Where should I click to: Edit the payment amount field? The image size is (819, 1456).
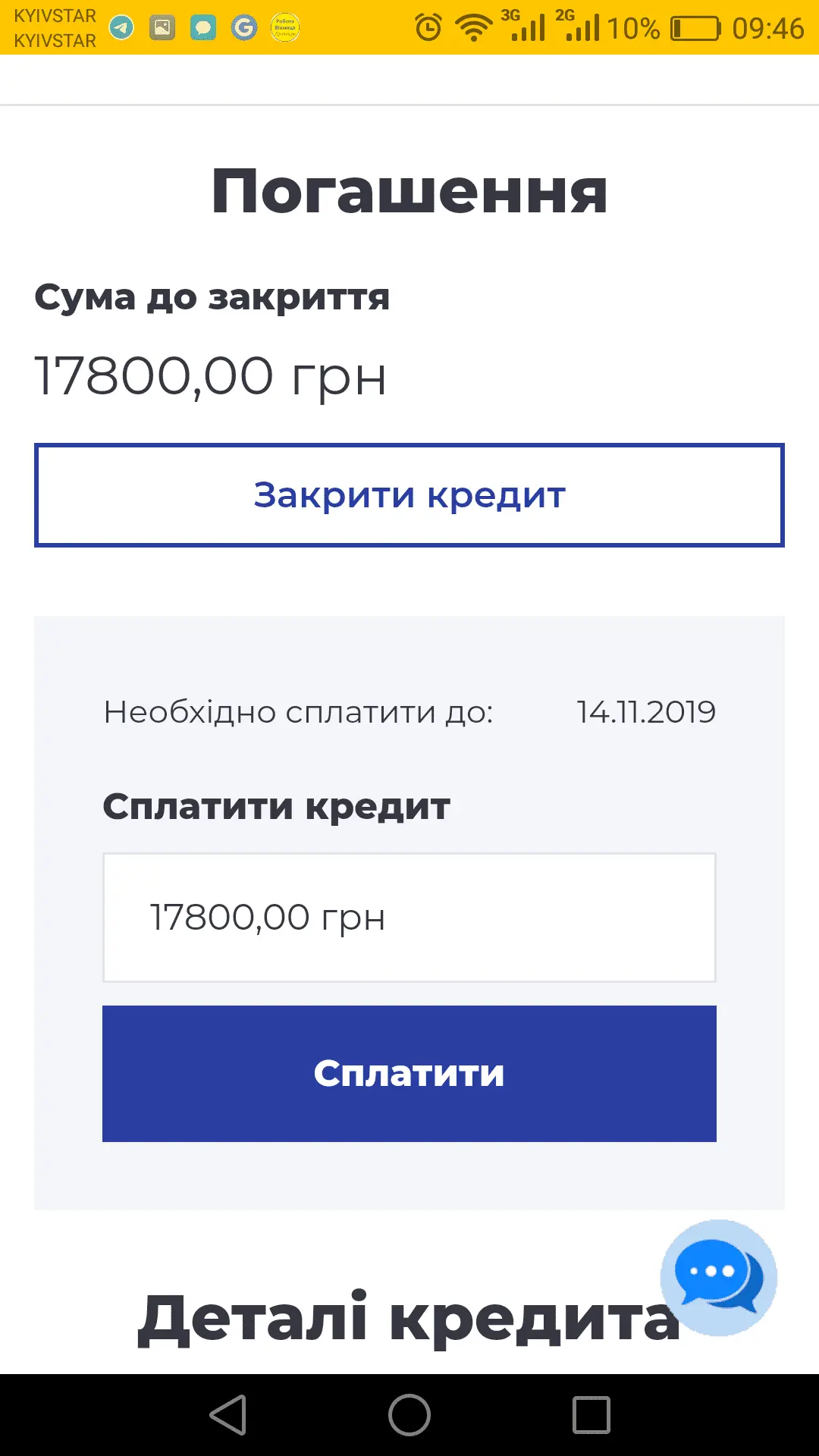[409, 918]
